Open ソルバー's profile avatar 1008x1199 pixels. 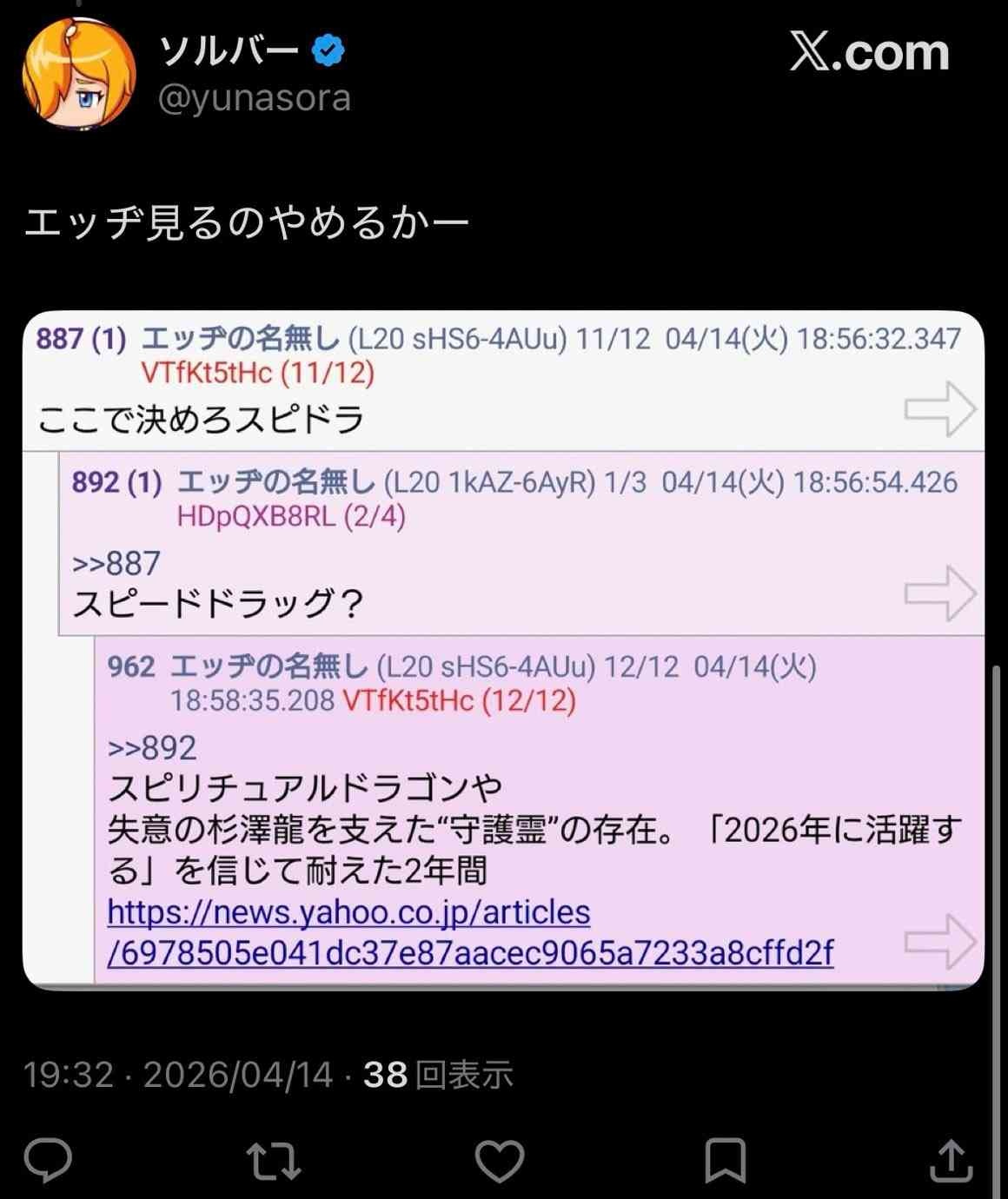tap(79, 73)
